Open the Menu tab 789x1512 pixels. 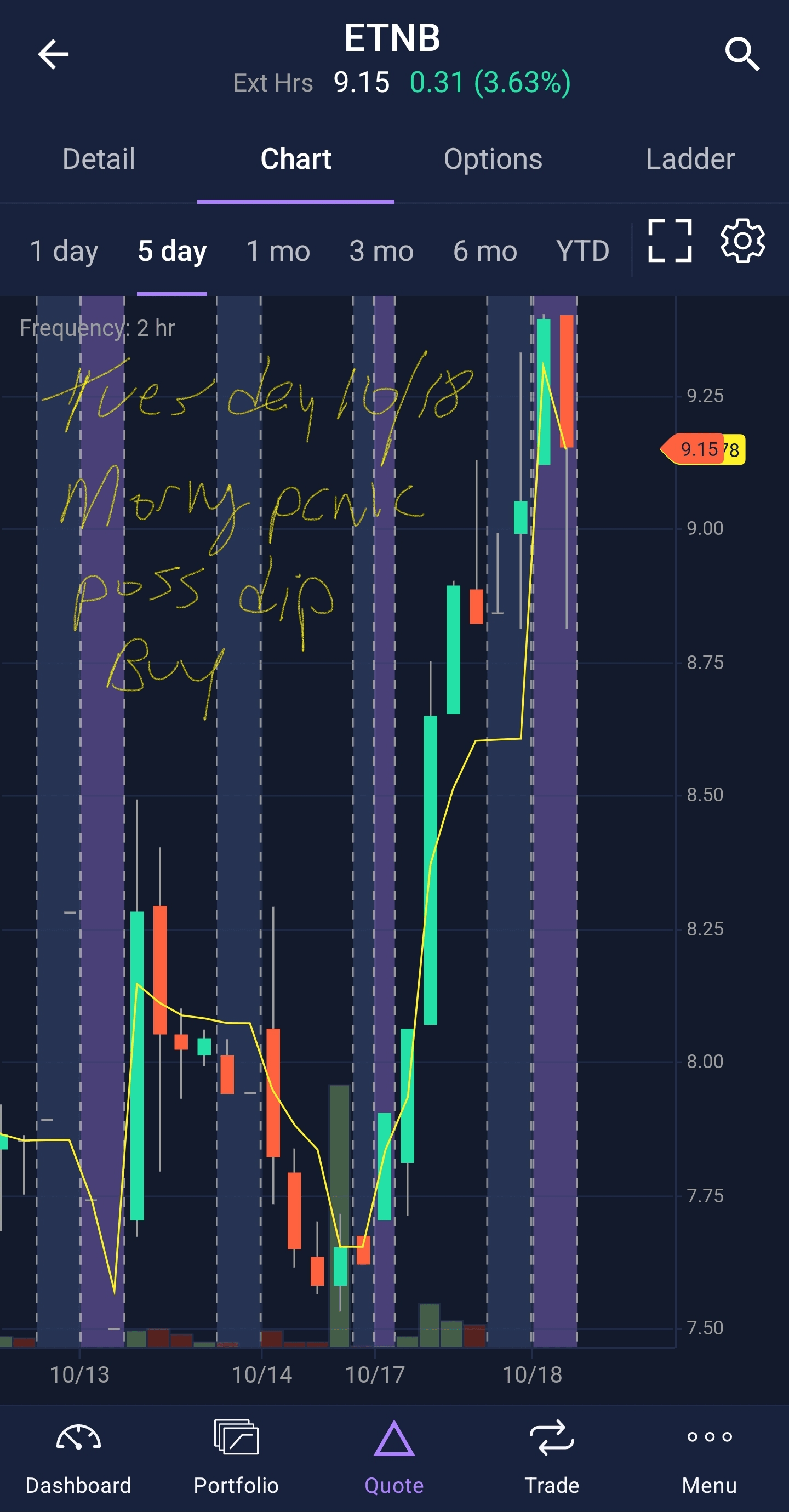709,1458
